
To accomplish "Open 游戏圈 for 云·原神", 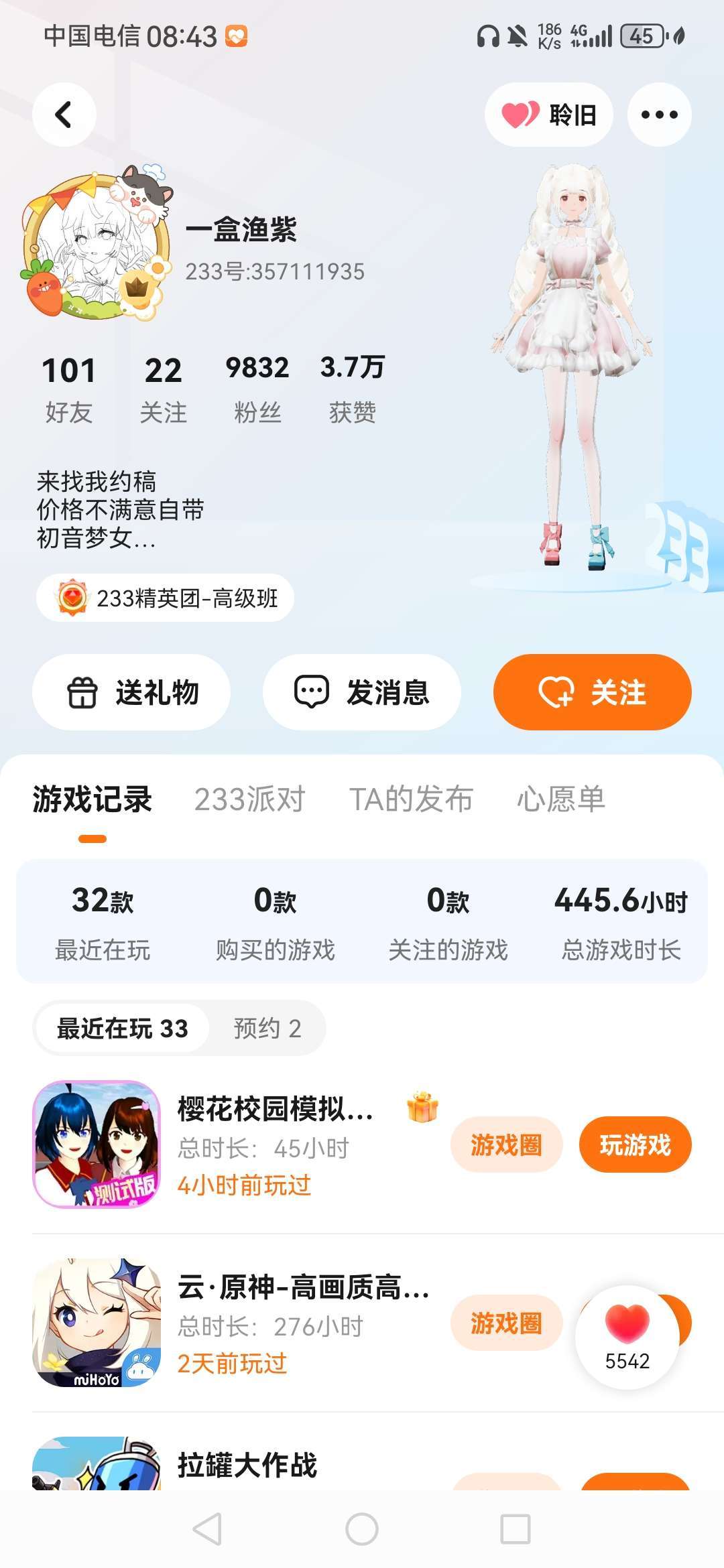I will point(506,1323).
